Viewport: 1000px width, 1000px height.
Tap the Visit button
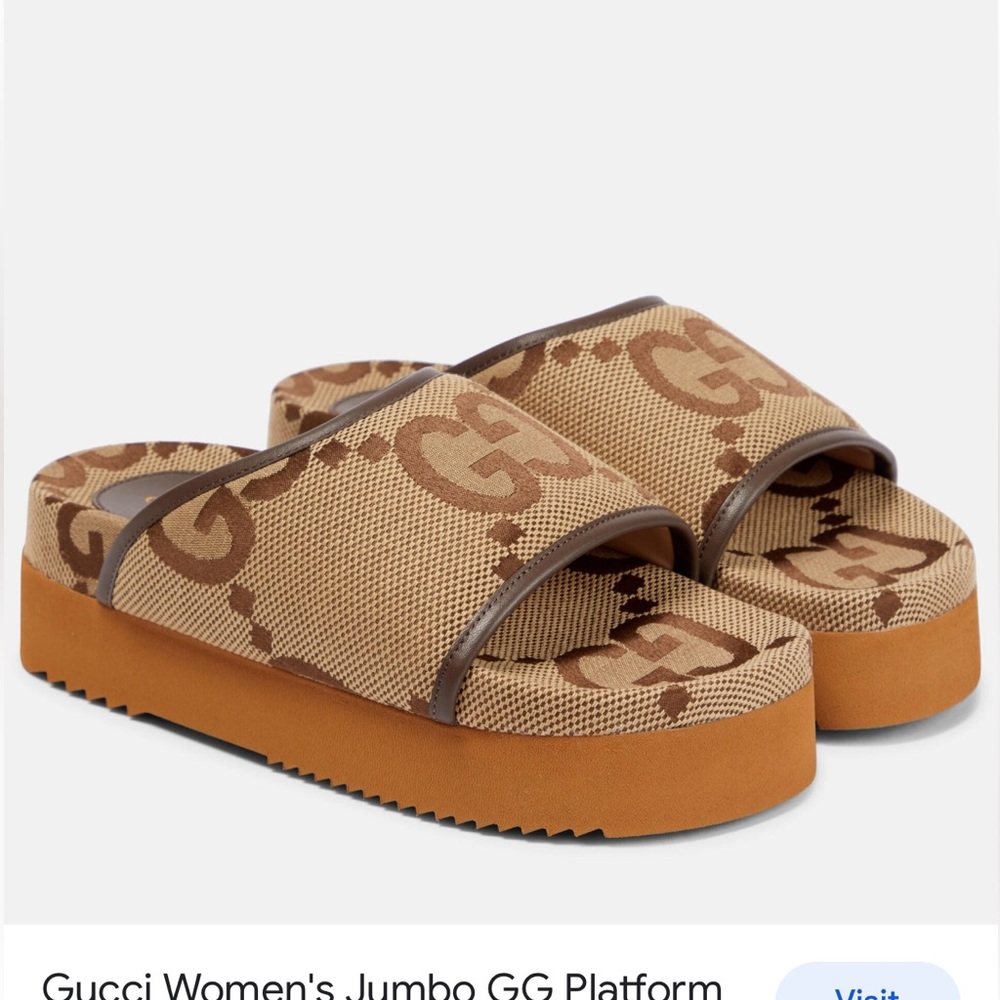tap(867, 984)
